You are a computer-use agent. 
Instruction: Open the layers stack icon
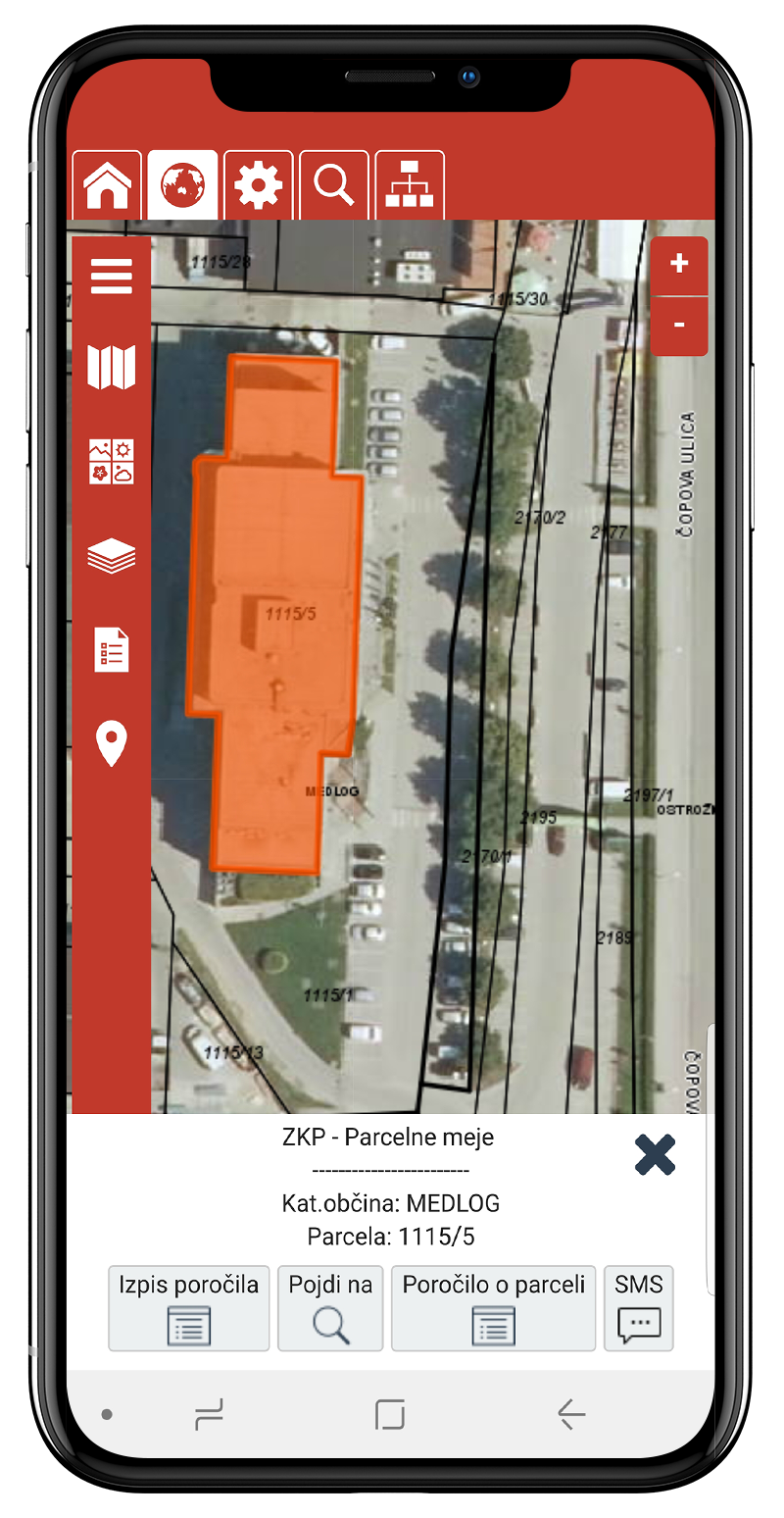[x=112, y=556]
